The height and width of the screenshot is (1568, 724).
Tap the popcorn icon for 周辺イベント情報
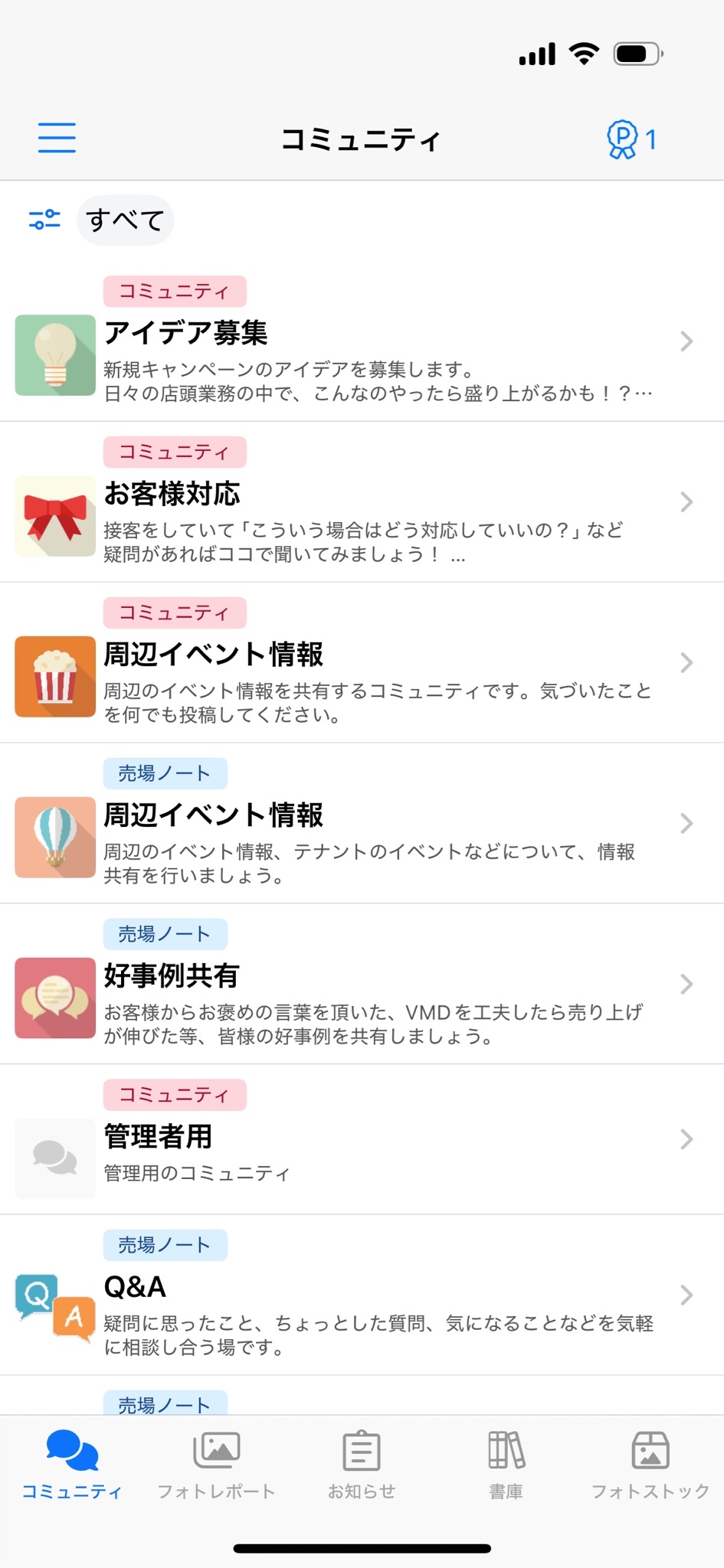click(54, 677)
